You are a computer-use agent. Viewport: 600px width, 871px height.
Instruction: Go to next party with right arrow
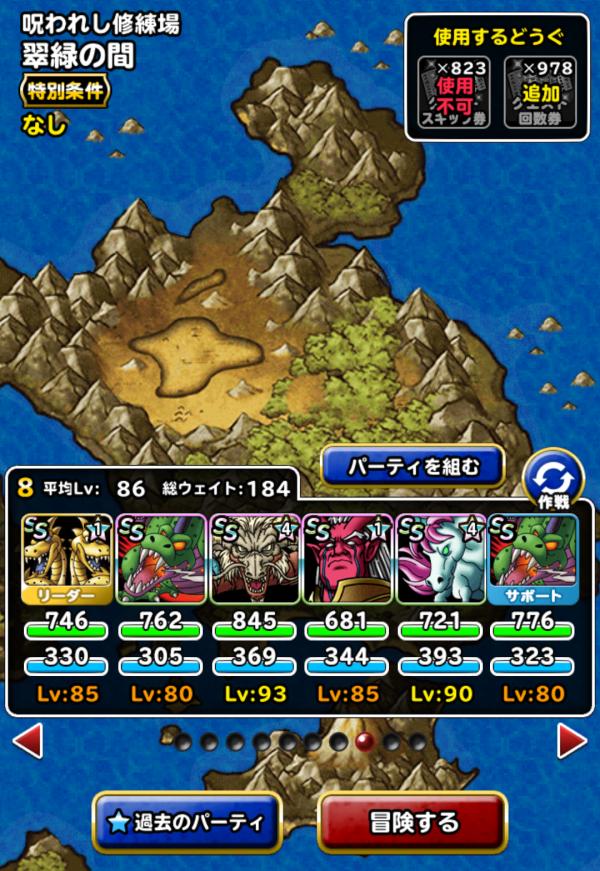572,741
